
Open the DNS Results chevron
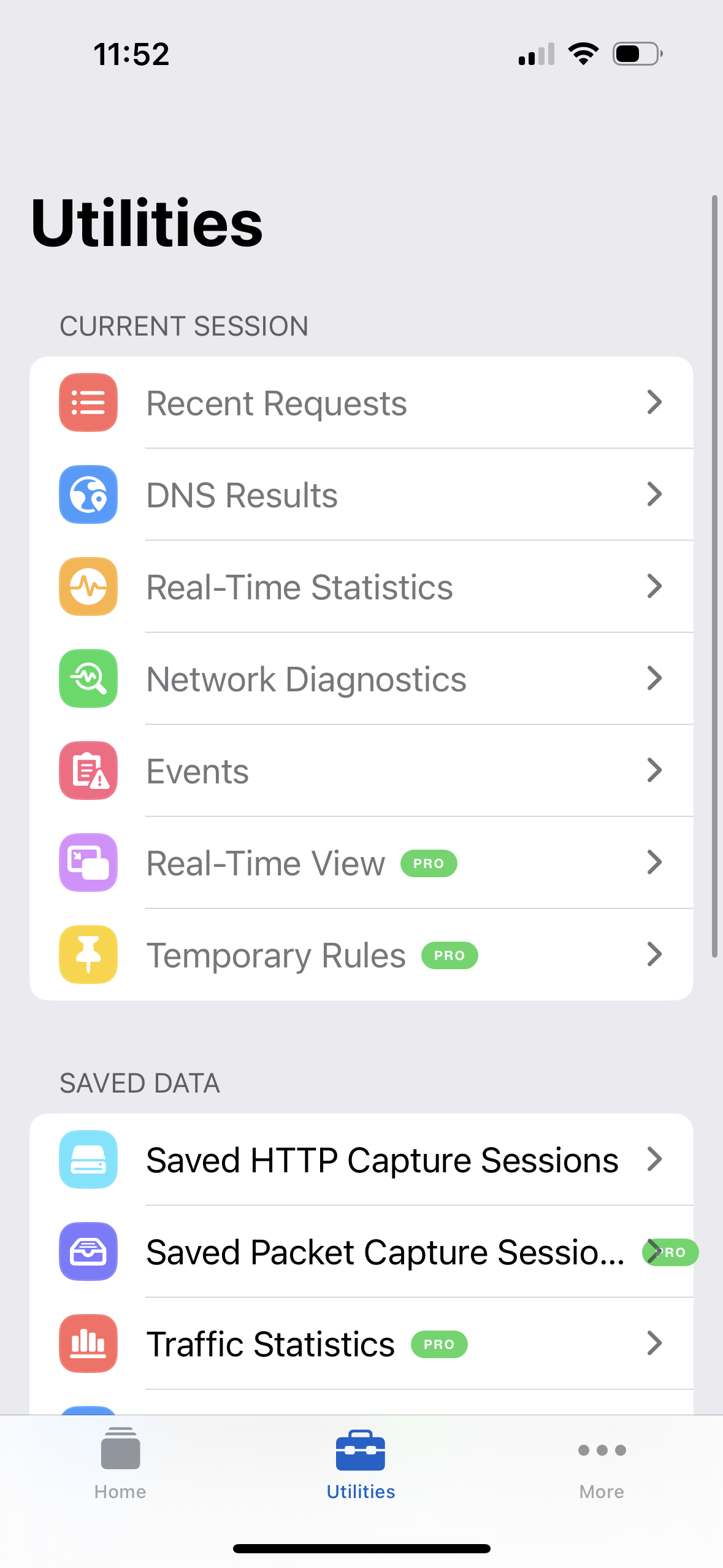coord(655,494)
